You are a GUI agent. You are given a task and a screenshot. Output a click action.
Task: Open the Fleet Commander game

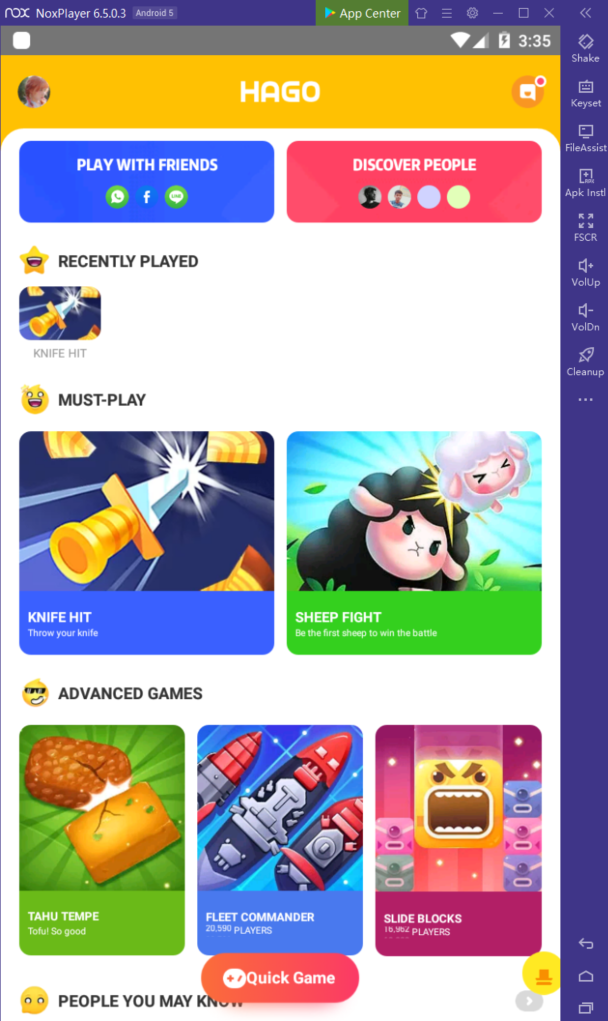click(x=280, y=838)
